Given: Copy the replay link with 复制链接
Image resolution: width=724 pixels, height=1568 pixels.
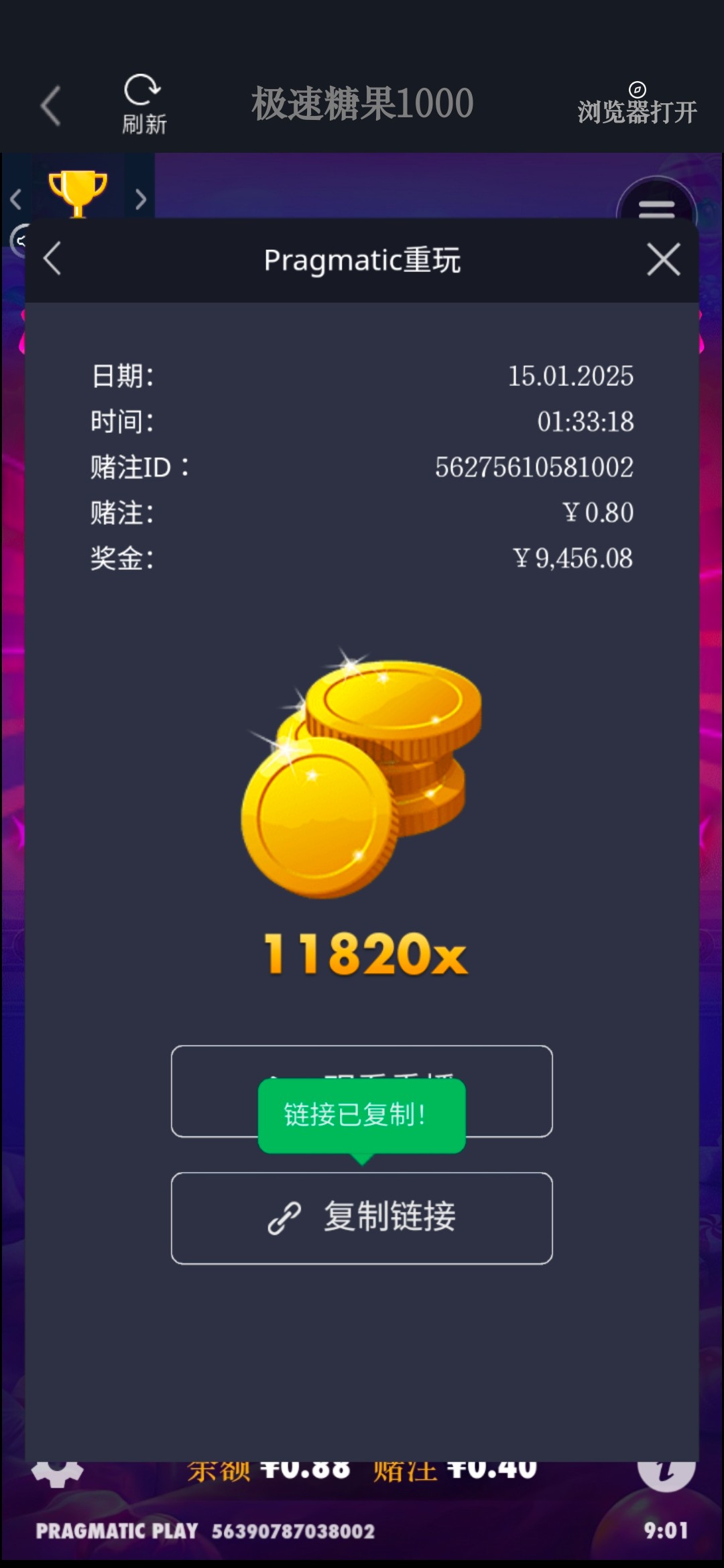Looking at the screenshot, I should [362, 1218].
